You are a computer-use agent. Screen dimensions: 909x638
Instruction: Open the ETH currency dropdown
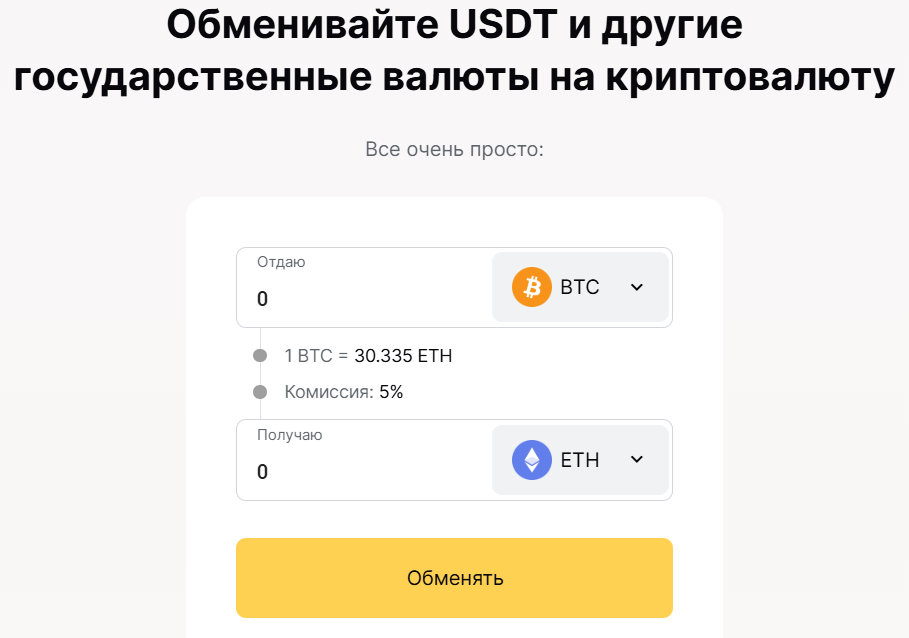[x=579, y=460]
